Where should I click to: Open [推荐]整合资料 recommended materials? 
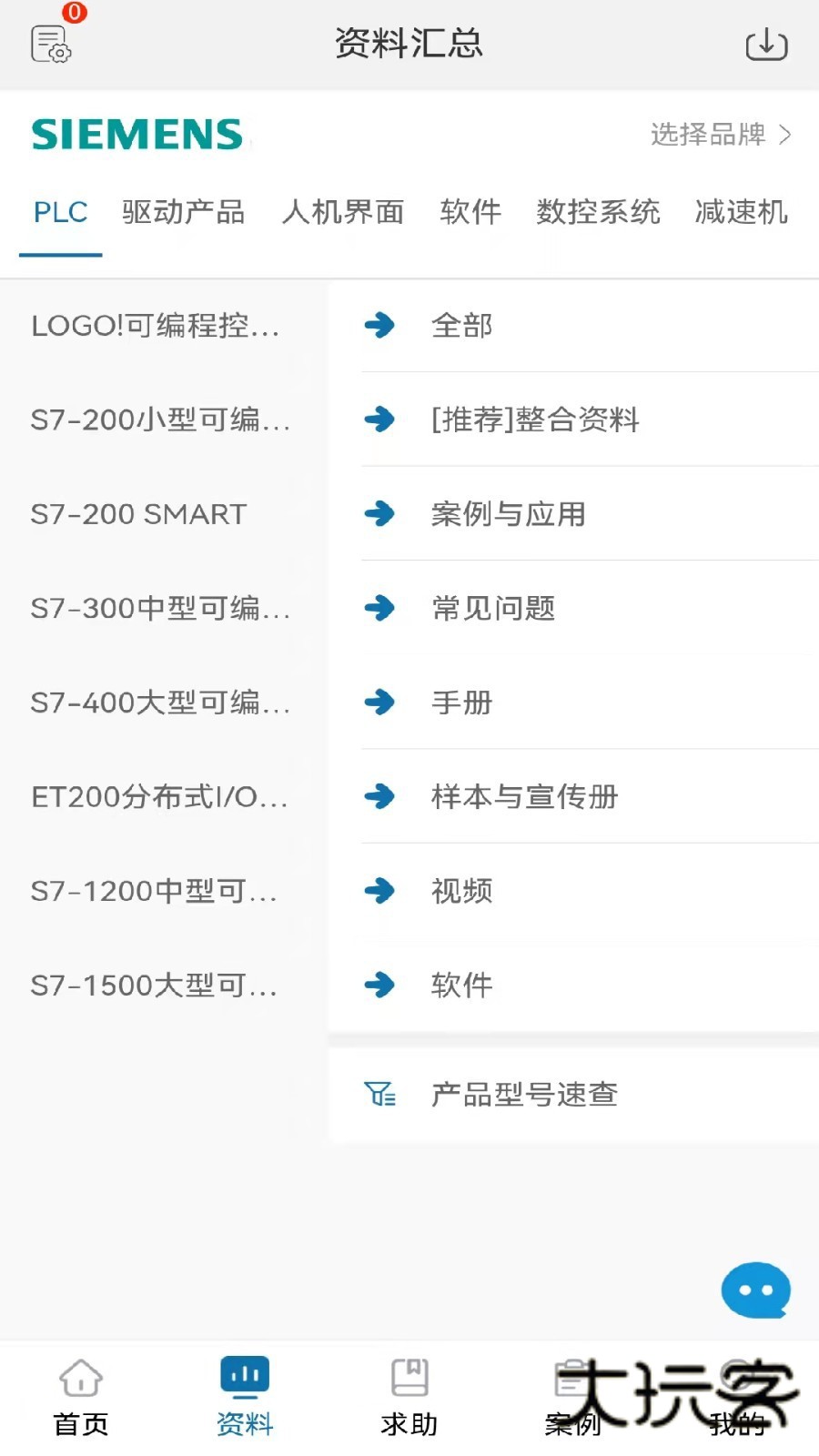pyautogui.click(x=535, y=420)
